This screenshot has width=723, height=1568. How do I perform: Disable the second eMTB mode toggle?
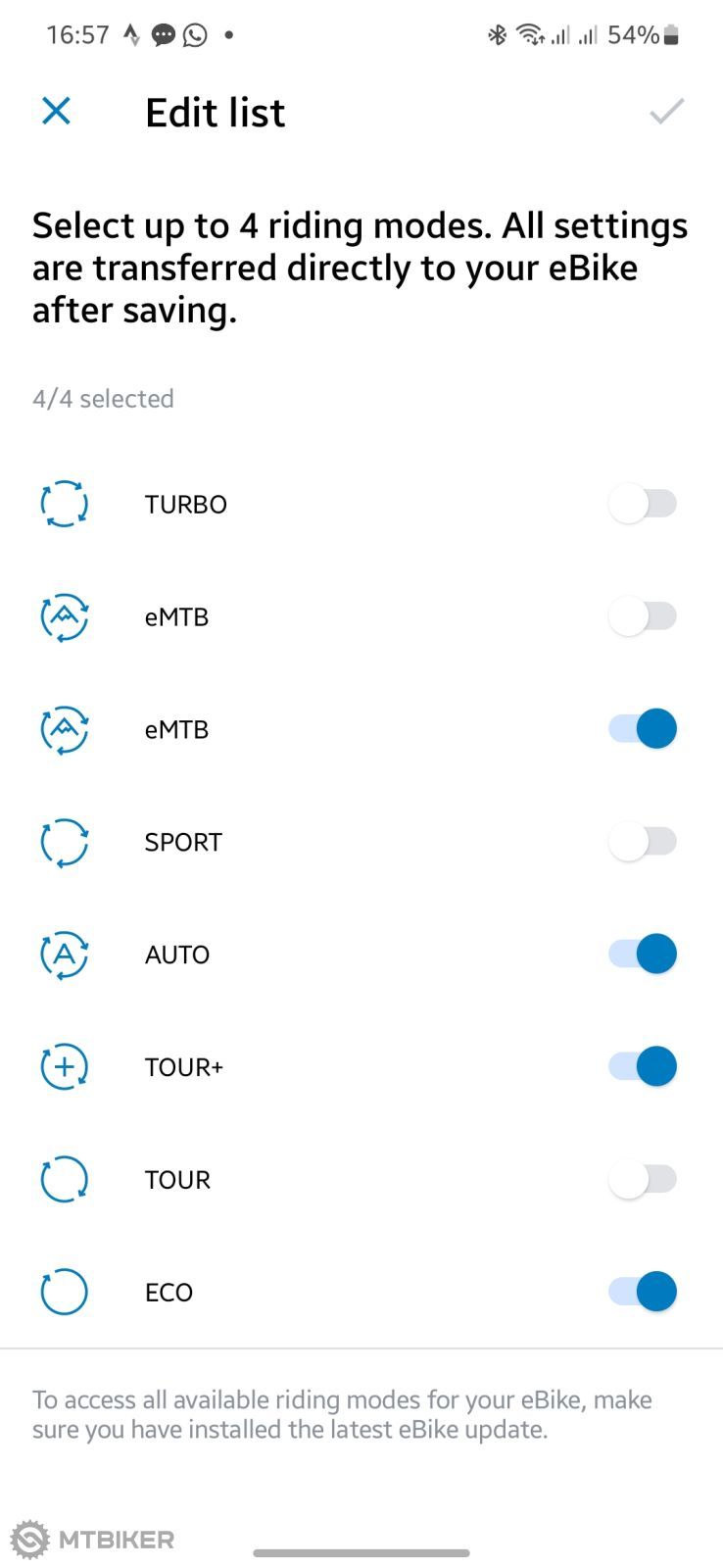point(642,728)
